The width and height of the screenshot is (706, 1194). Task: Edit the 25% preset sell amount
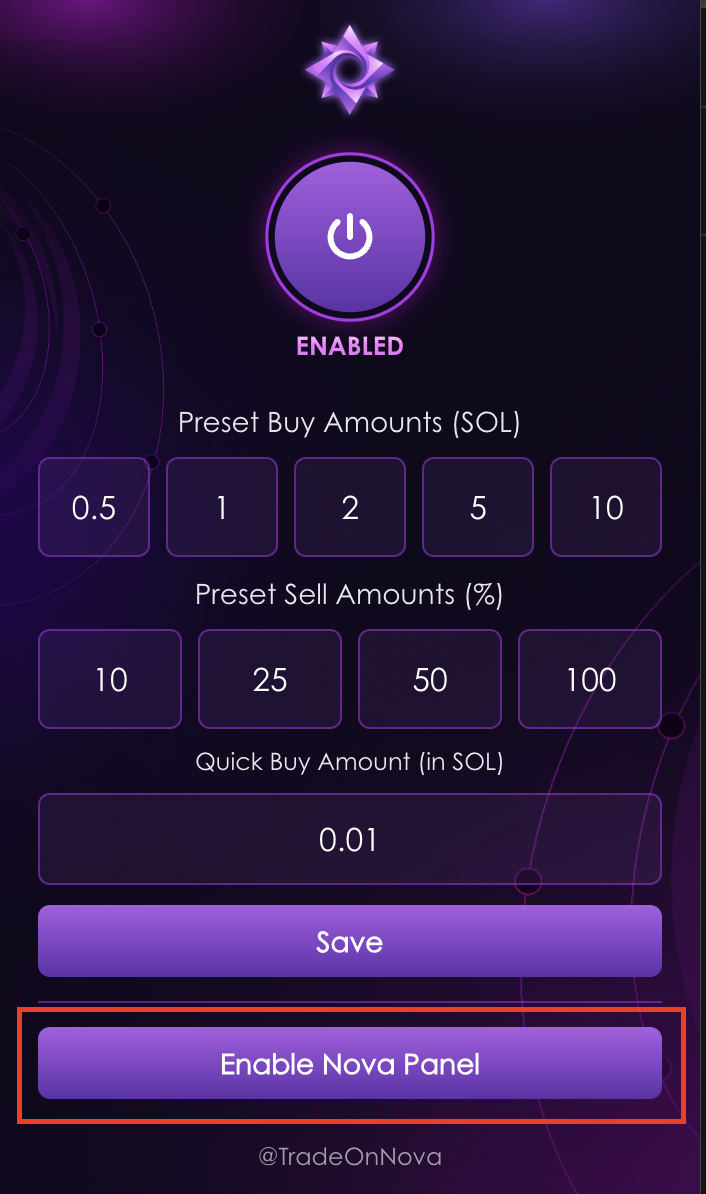pos(270,679)
